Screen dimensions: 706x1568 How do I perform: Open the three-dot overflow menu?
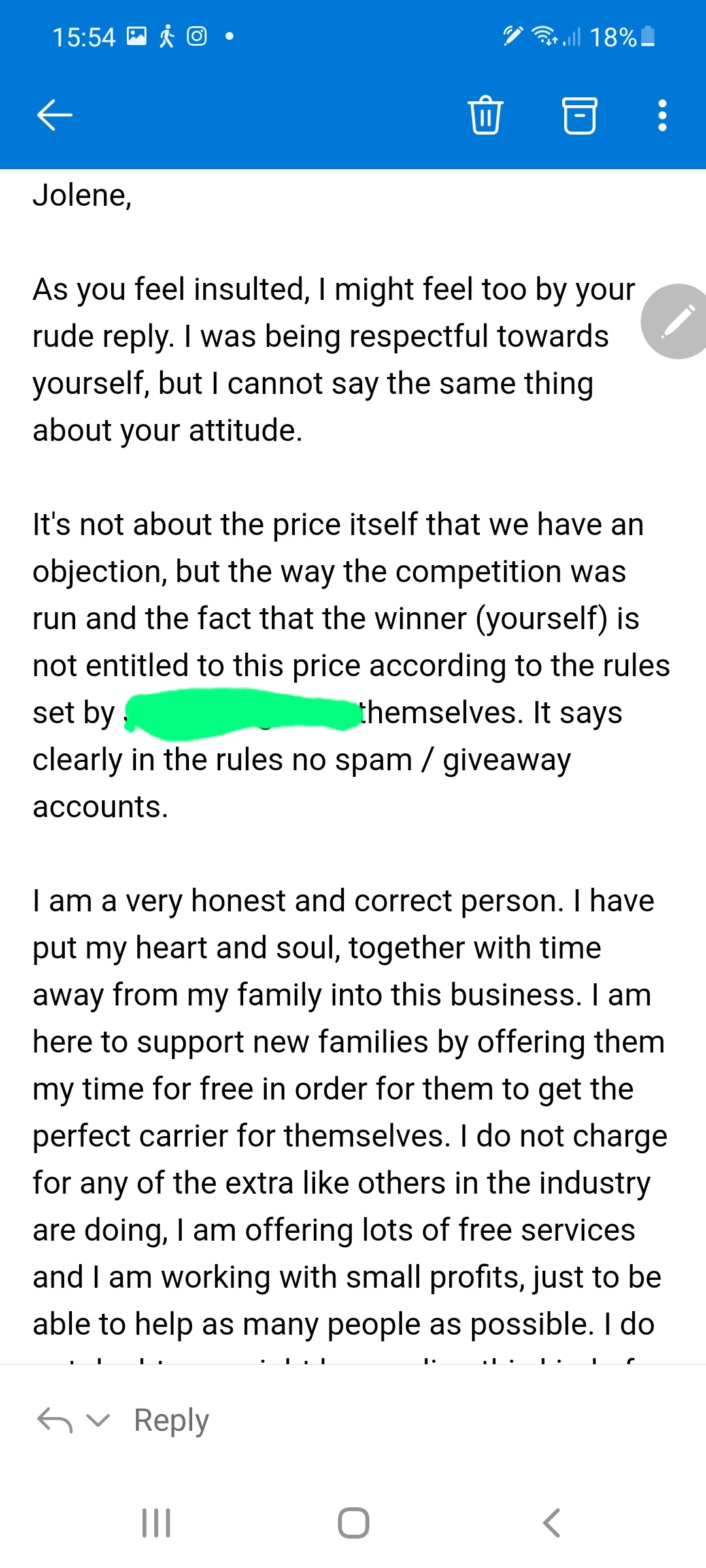point(662,116)
